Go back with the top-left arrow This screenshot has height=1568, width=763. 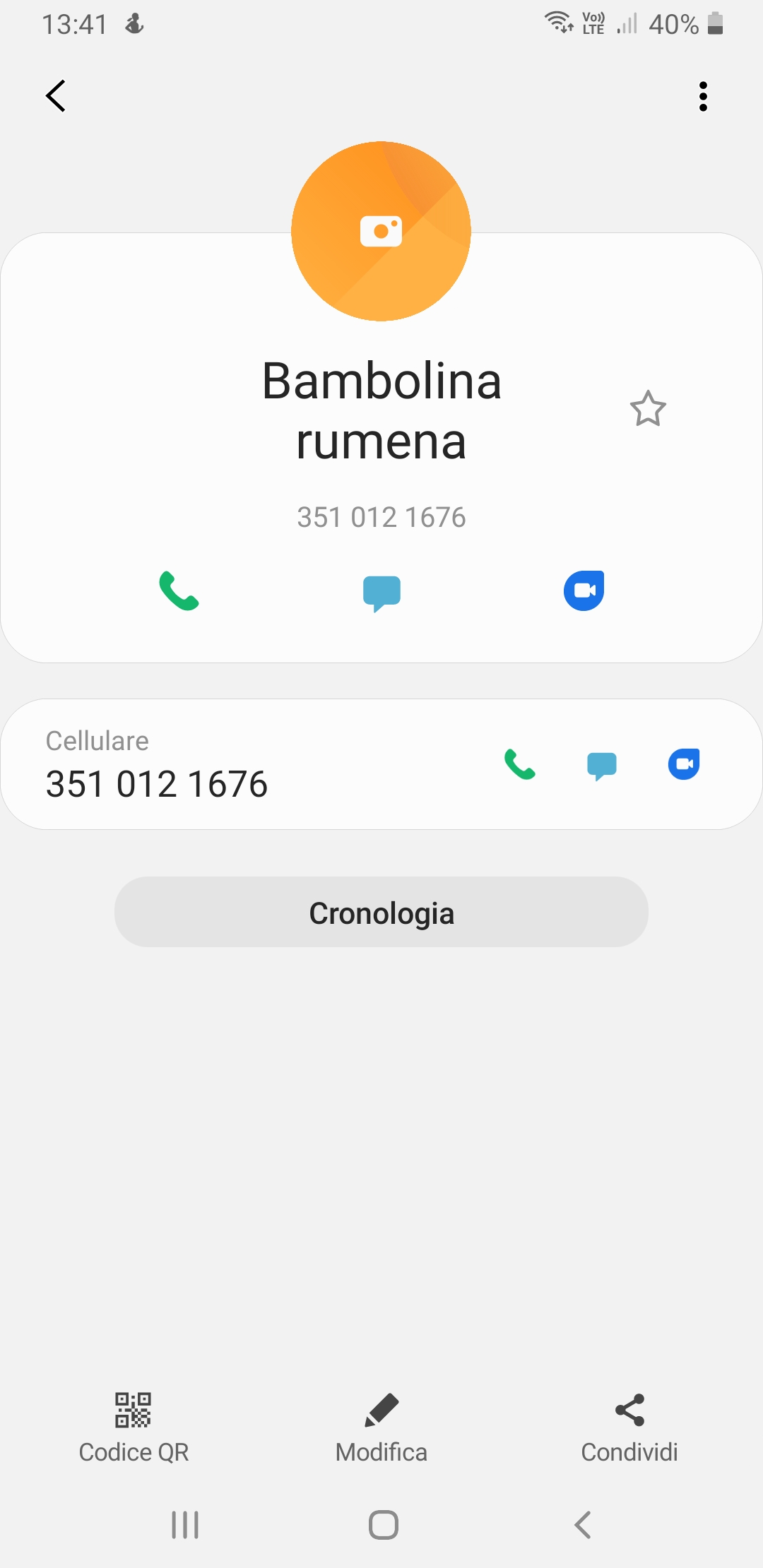56,95
